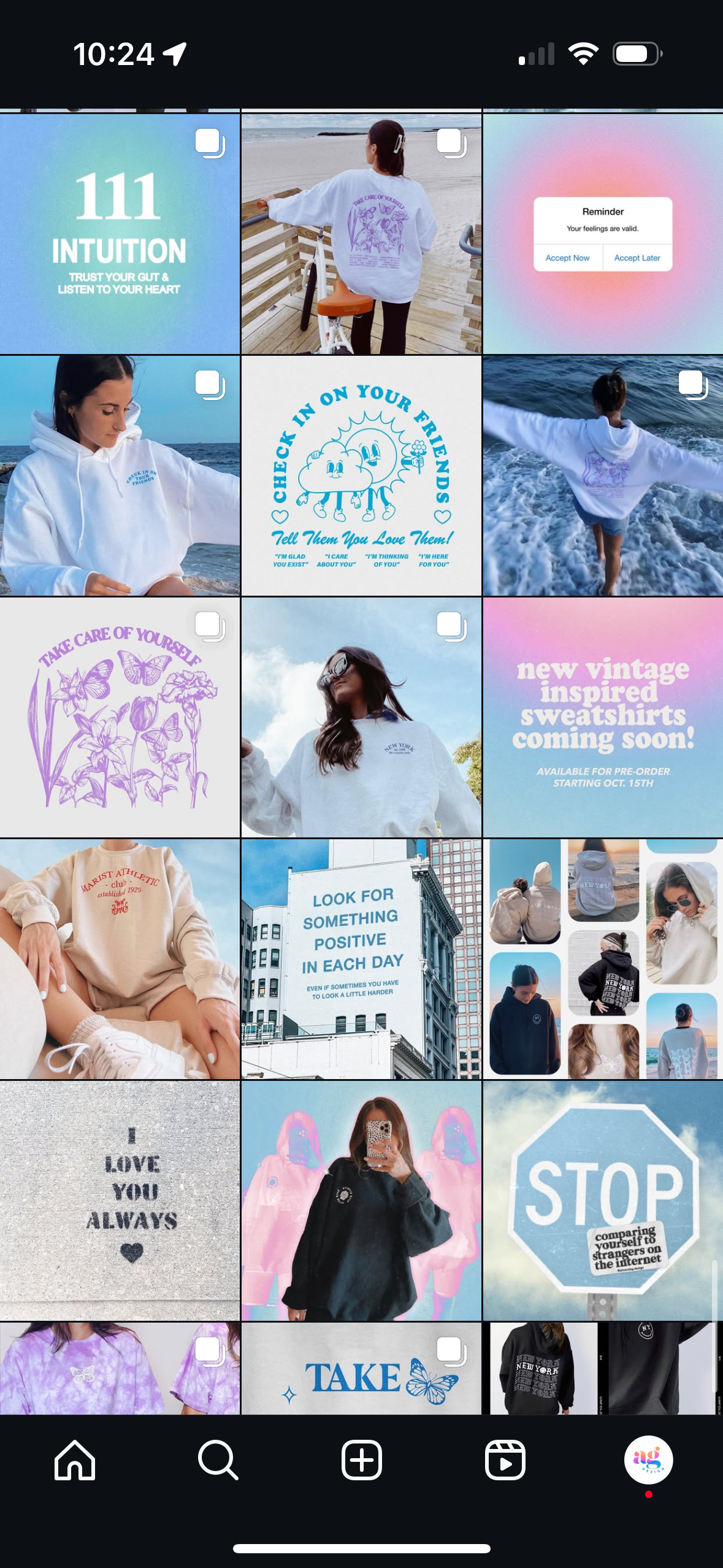This screenshot has width=723, height=1568.
Task: Switch to the Reels tab
Action: click(x=505, y=1460)
